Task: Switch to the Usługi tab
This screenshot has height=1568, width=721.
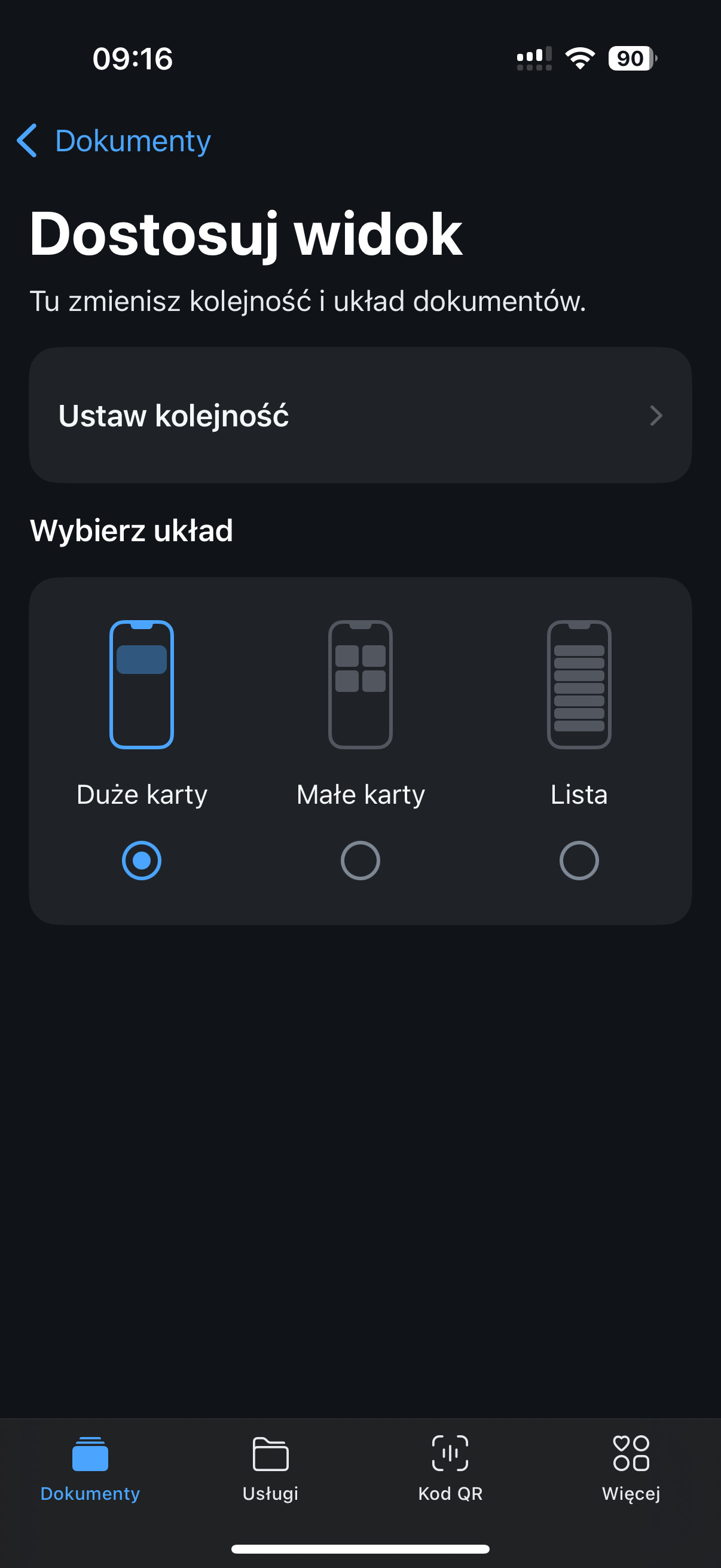Action: [x=270, y=1469]
